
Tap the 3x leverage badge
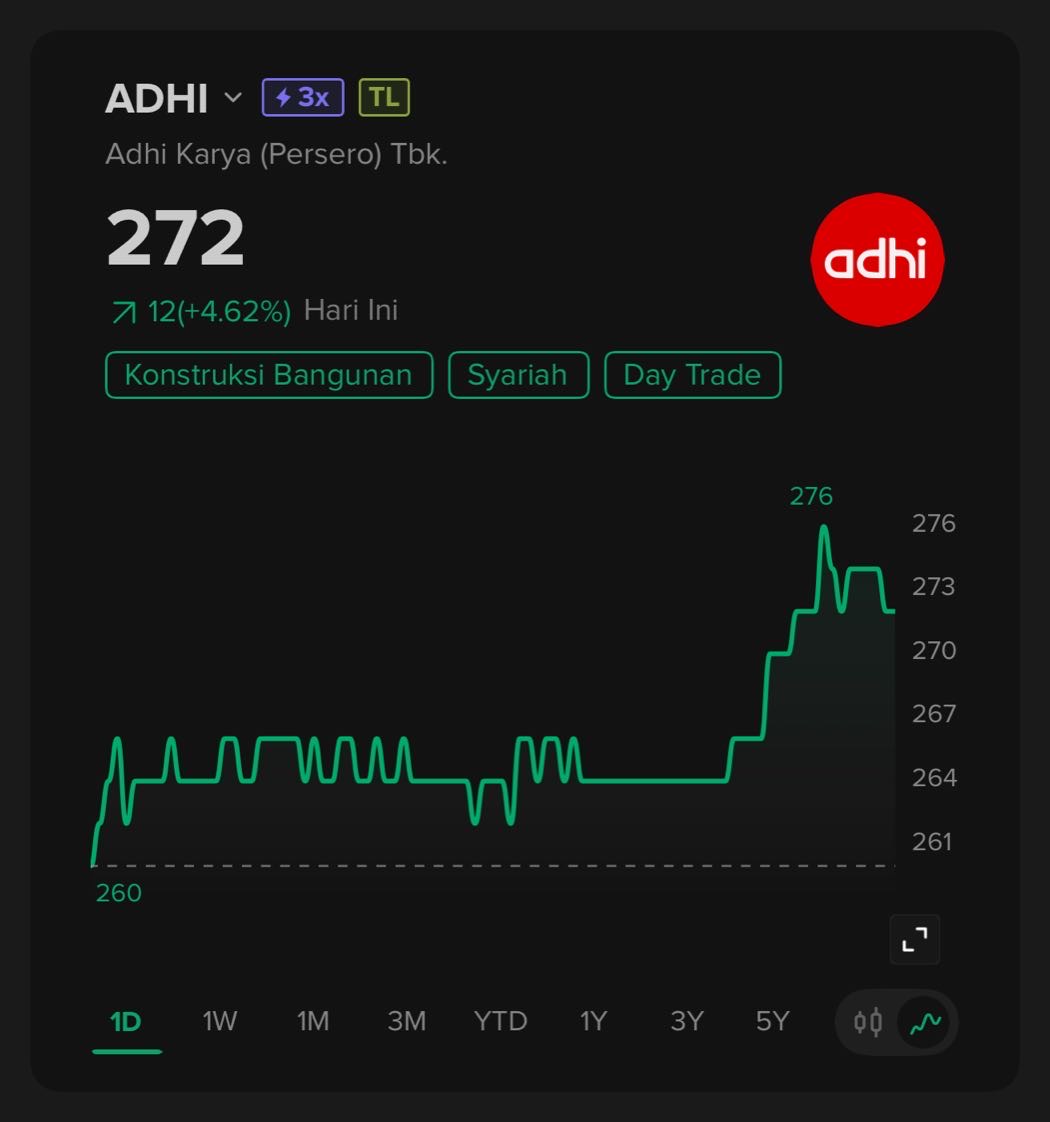pyautogui.click(x=303, y=98)
